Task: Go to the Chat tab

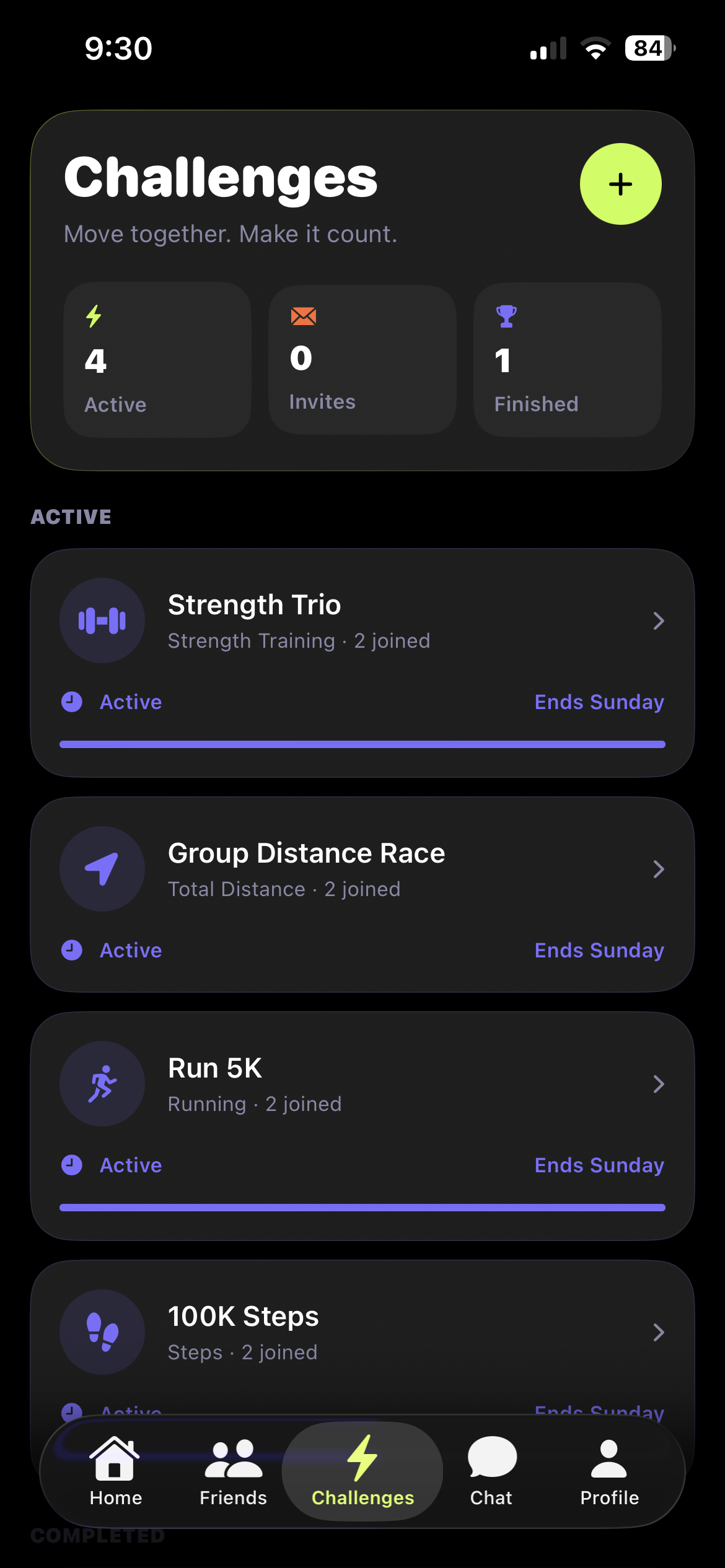Action: 491,1471
